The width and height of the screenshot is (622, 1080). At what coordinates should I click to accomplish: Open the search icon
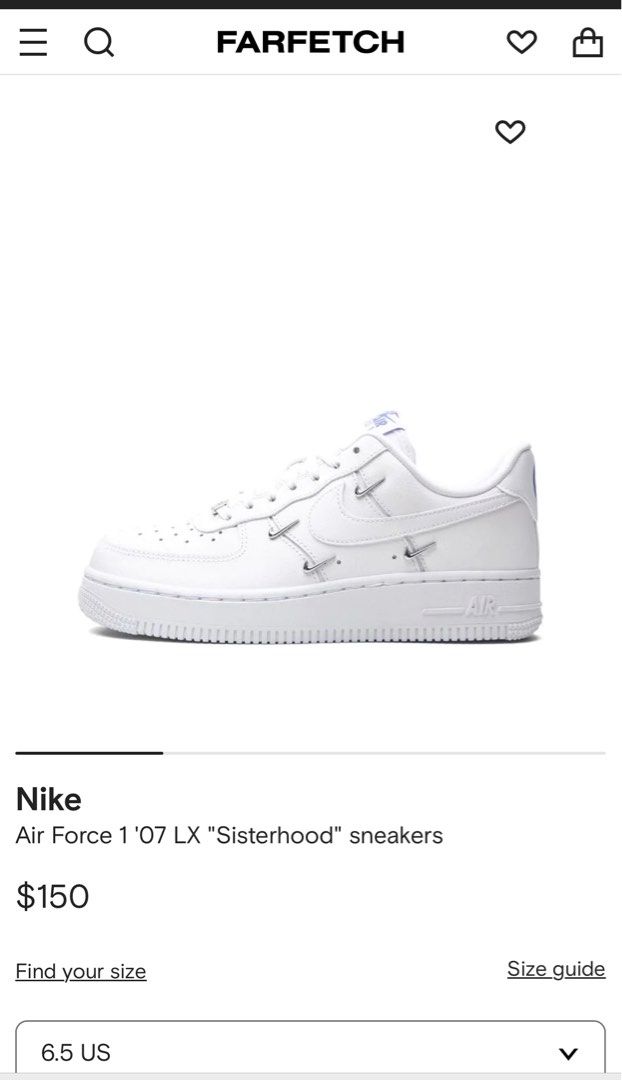[98, 42]
